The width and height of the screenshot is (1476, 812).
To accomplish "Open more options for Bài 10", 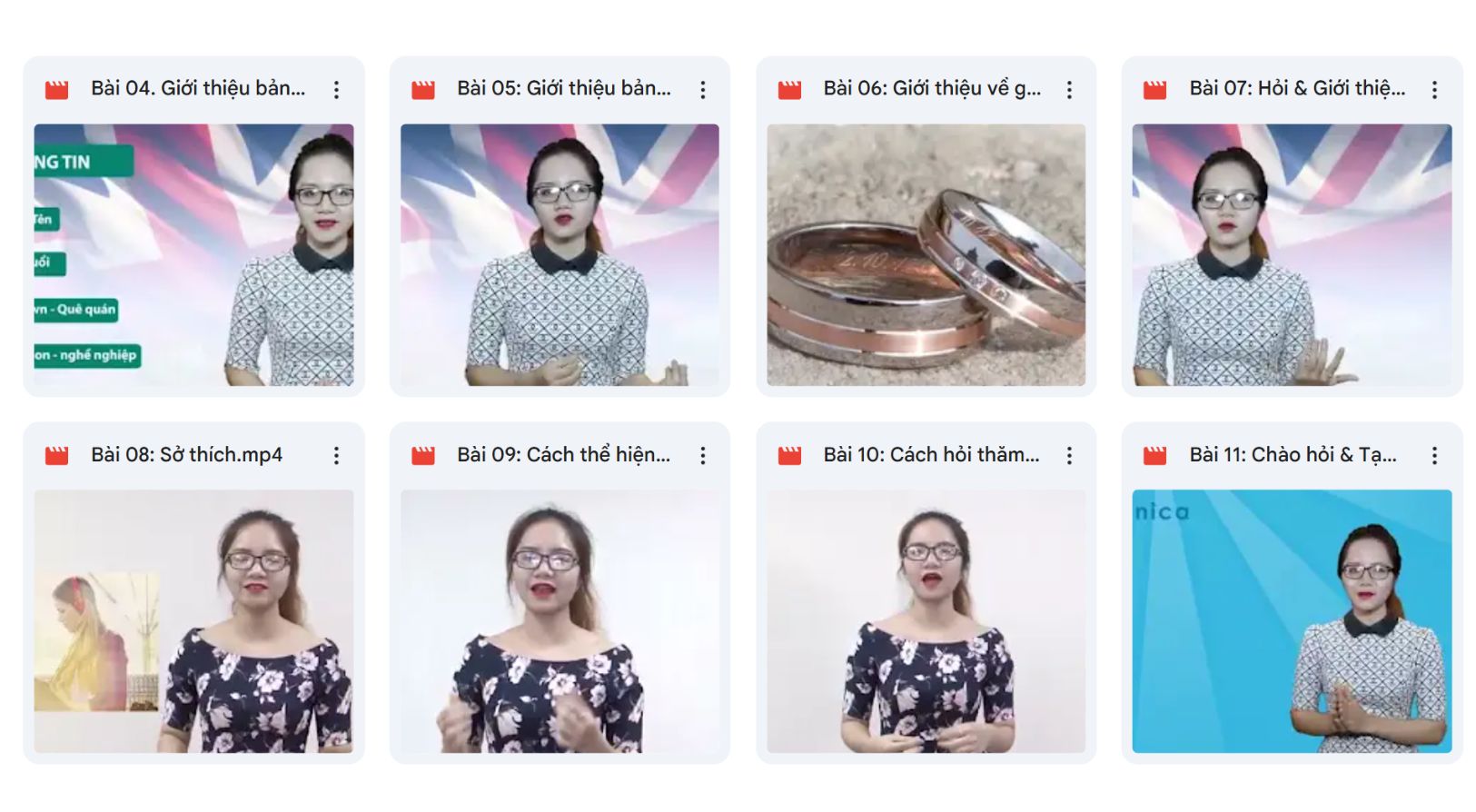I will click(1069, 455).
